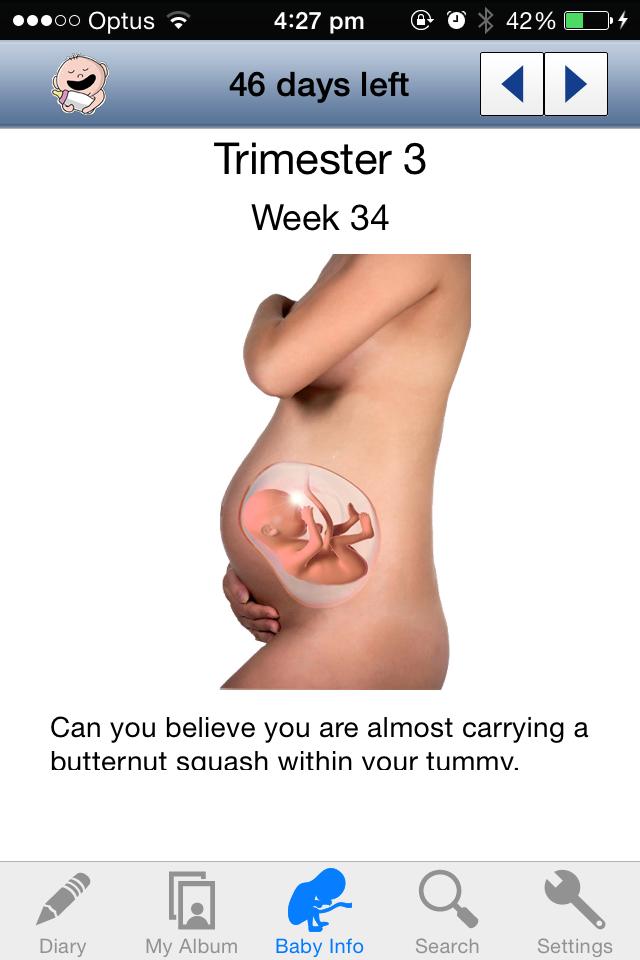This screenshot has height=960, width=640.
Task: Go to the previous week with left arrow
Action: click(512, 84)
